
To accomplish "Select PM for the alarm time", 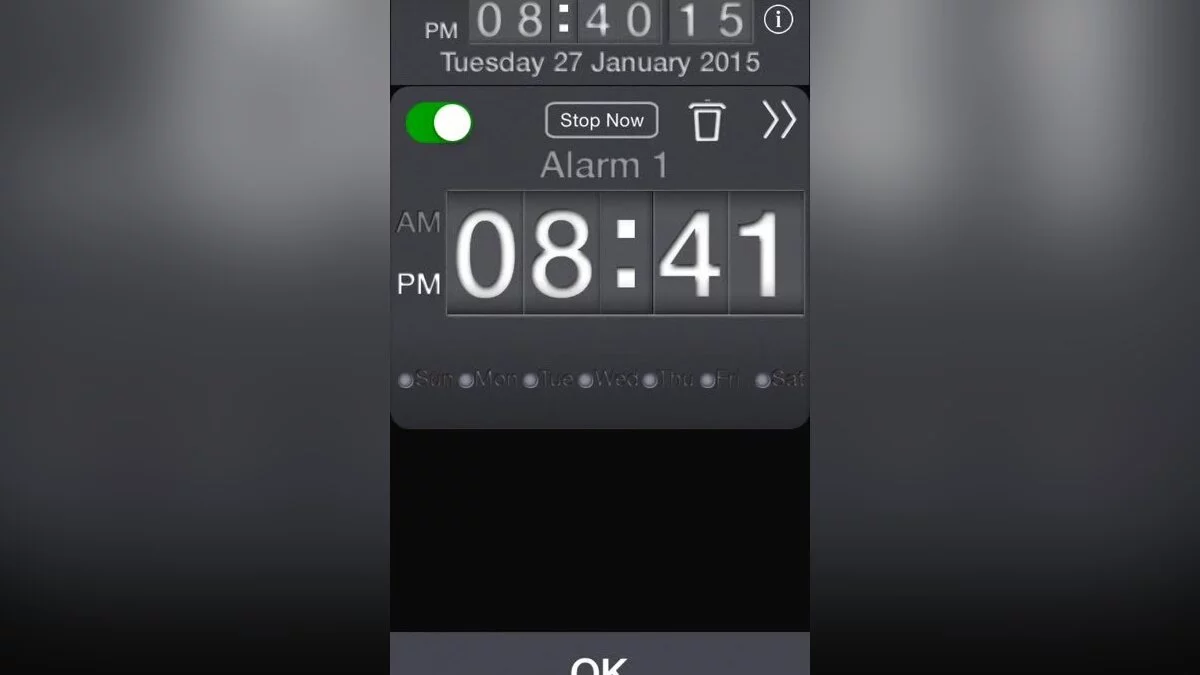I will 418,284.
